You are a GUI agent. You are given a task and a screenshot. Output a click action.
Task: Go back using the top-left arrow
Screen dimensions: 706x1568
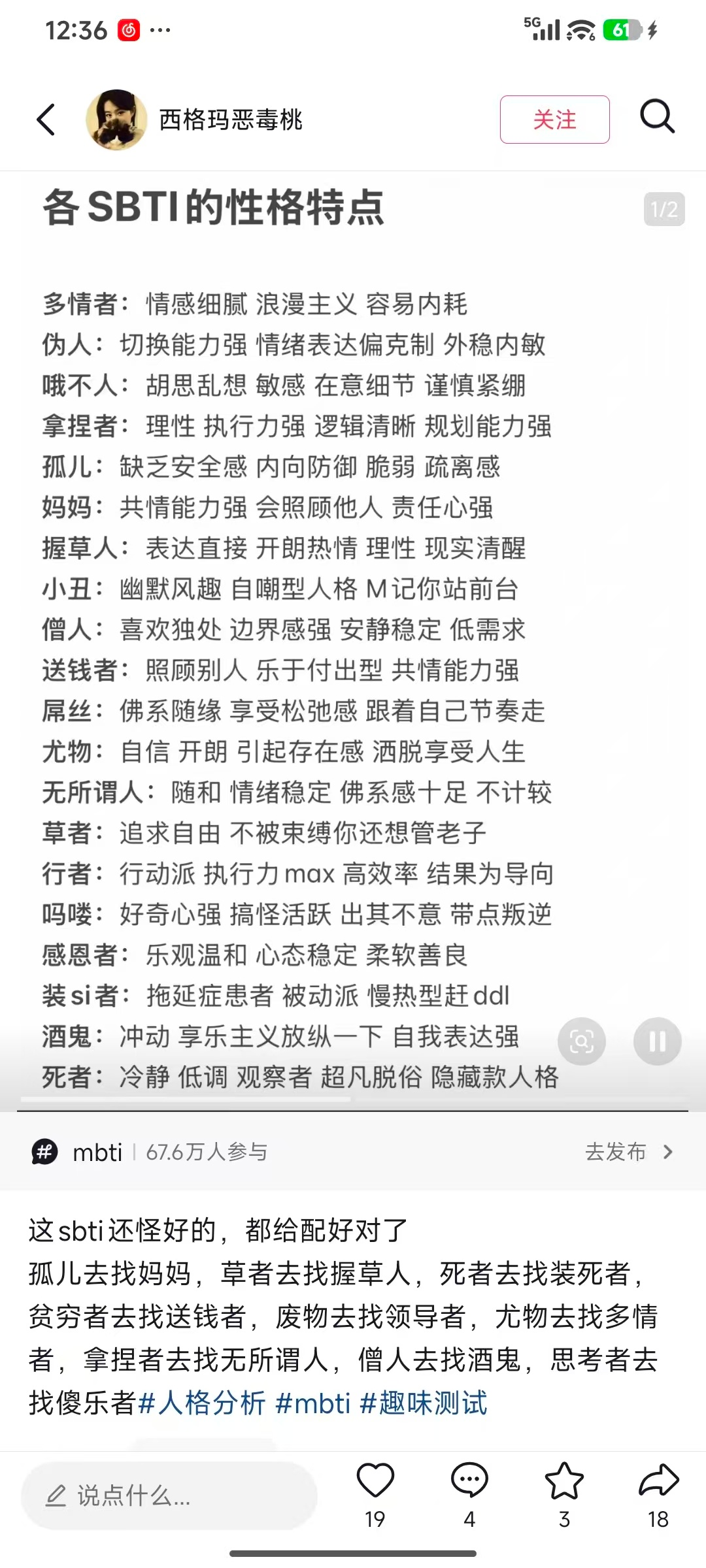tap(46, 120)
